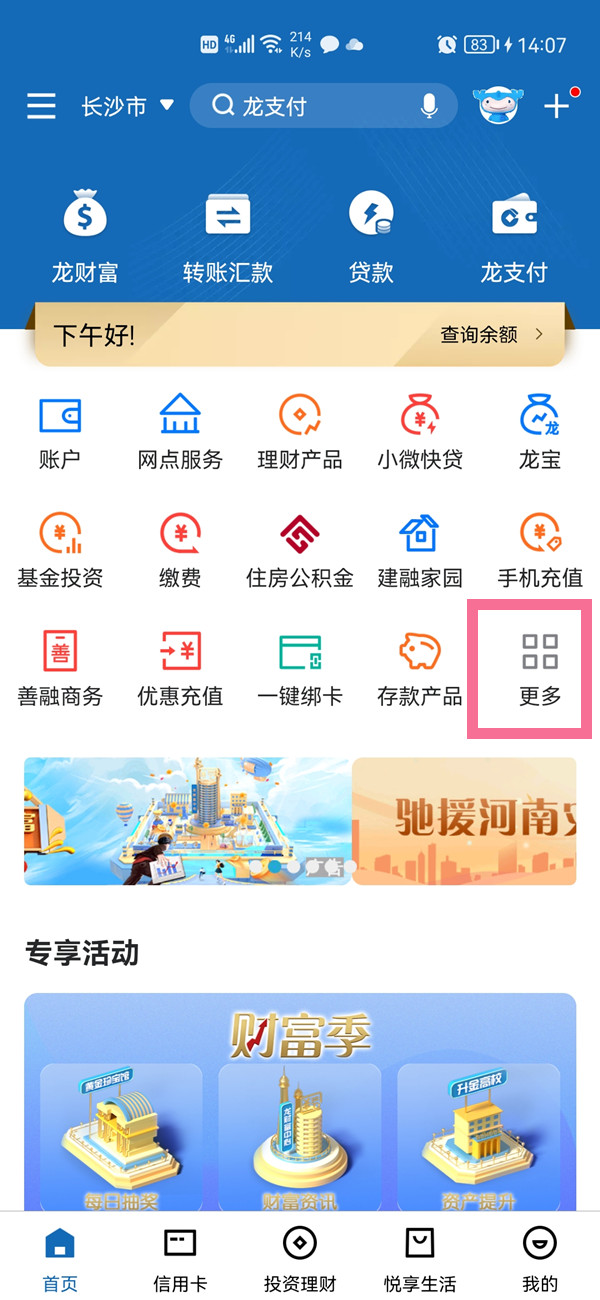
Task: Choose 手机充值 phone top-up
Action: pos(540,550)
